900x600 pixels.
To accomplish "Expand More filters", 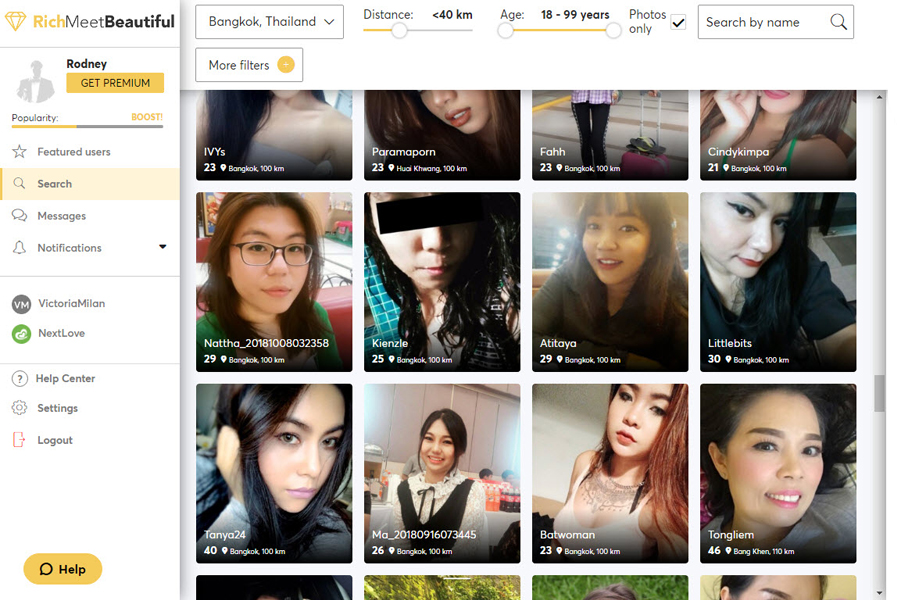I will [x=249, y=65].
